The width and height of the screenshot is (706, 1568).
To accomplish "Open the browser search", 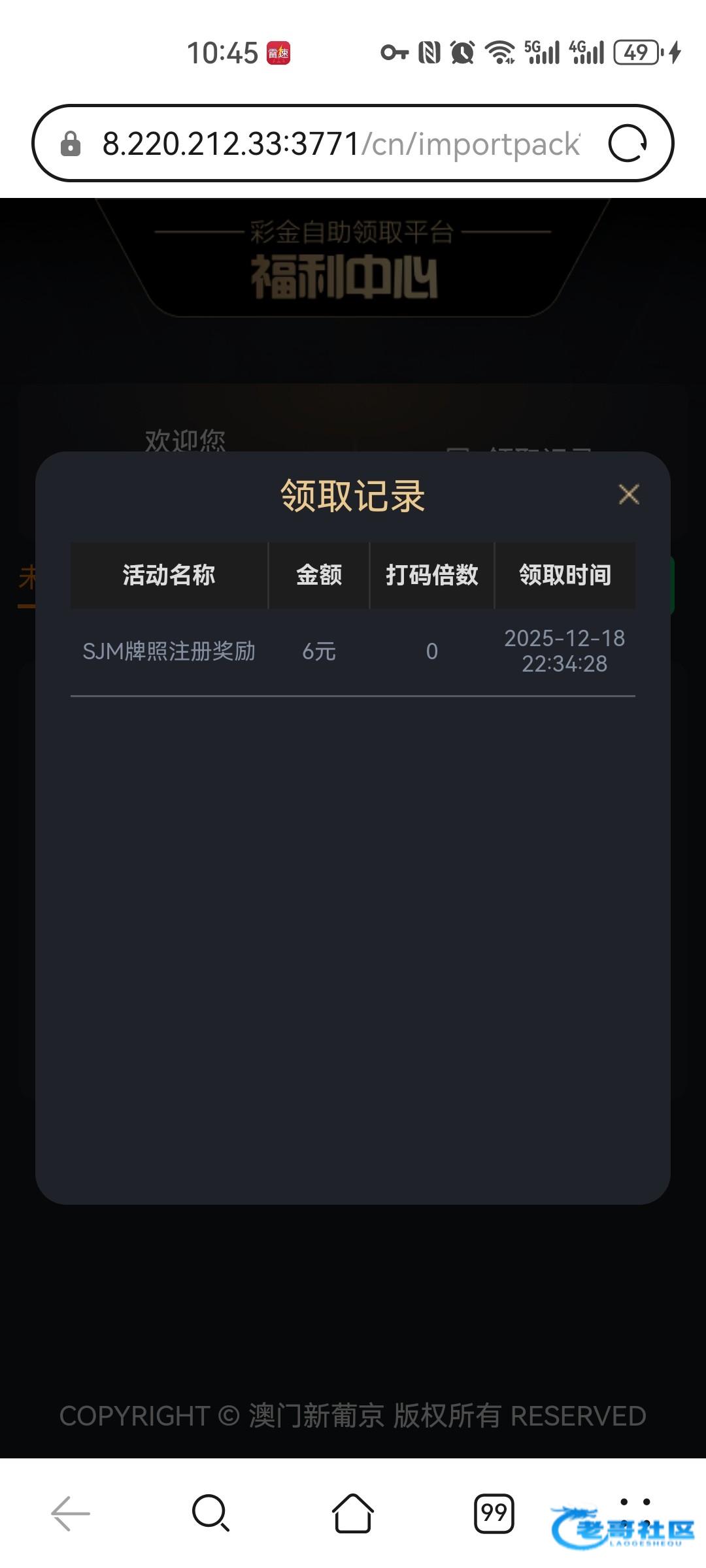I will click(210, 1513).
